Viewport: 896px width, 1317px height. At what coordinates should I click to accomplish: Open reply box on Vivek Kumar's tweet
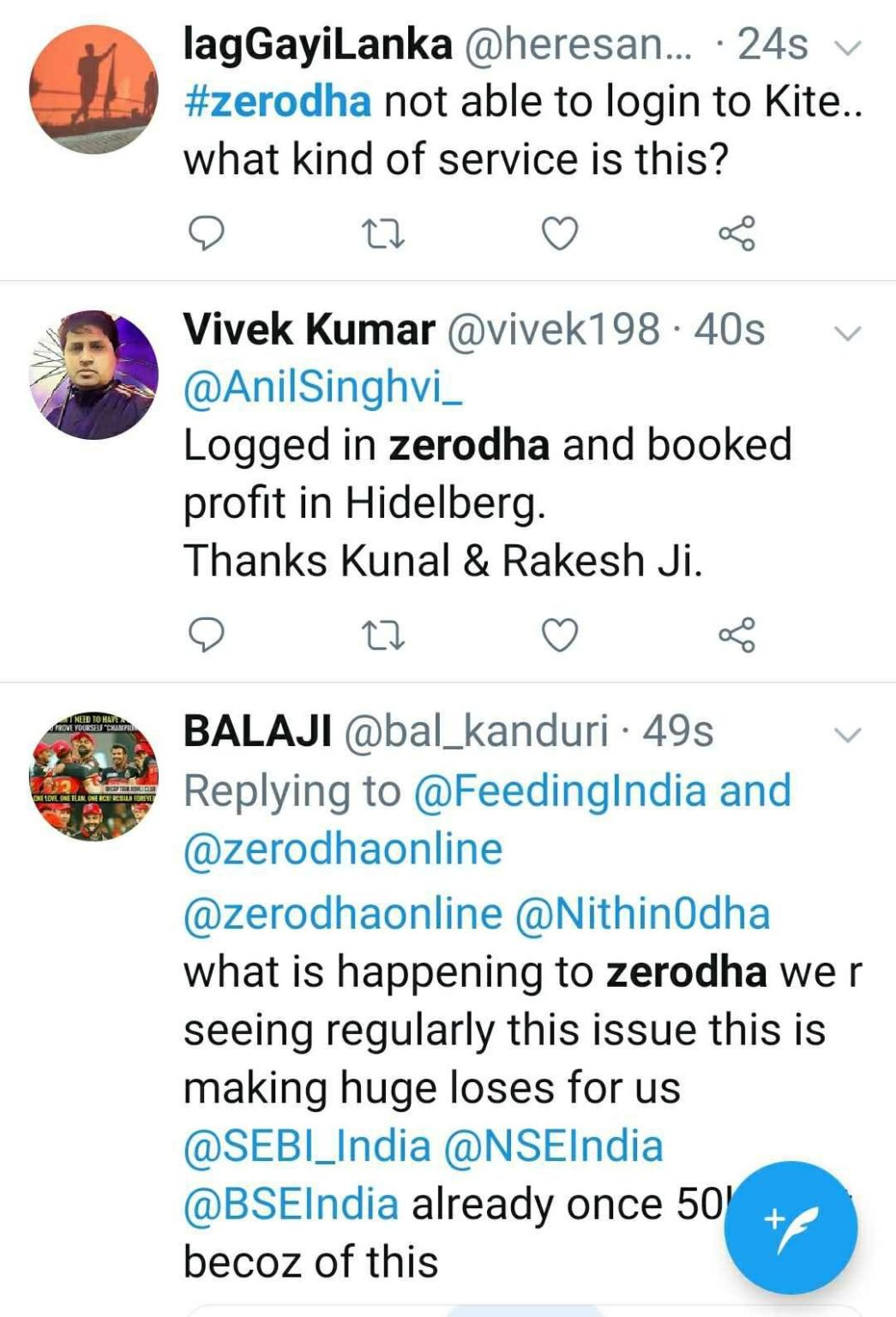(206, 634)
